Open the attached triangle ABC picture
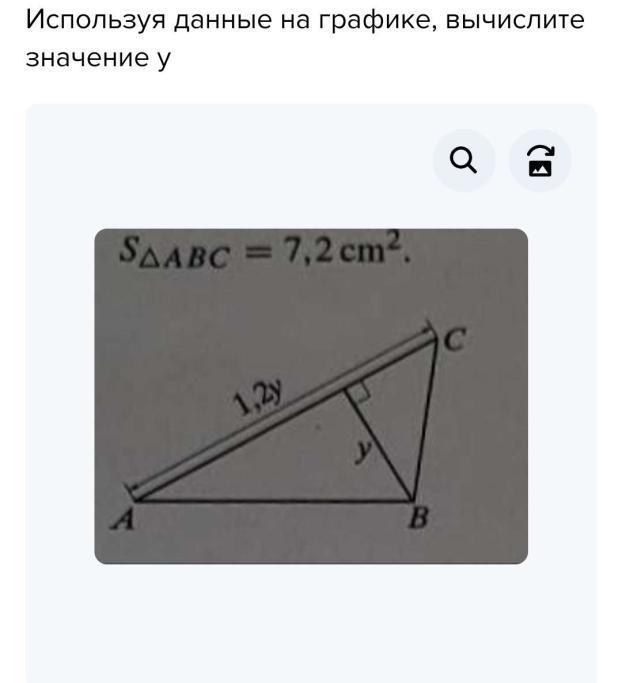 311,396
